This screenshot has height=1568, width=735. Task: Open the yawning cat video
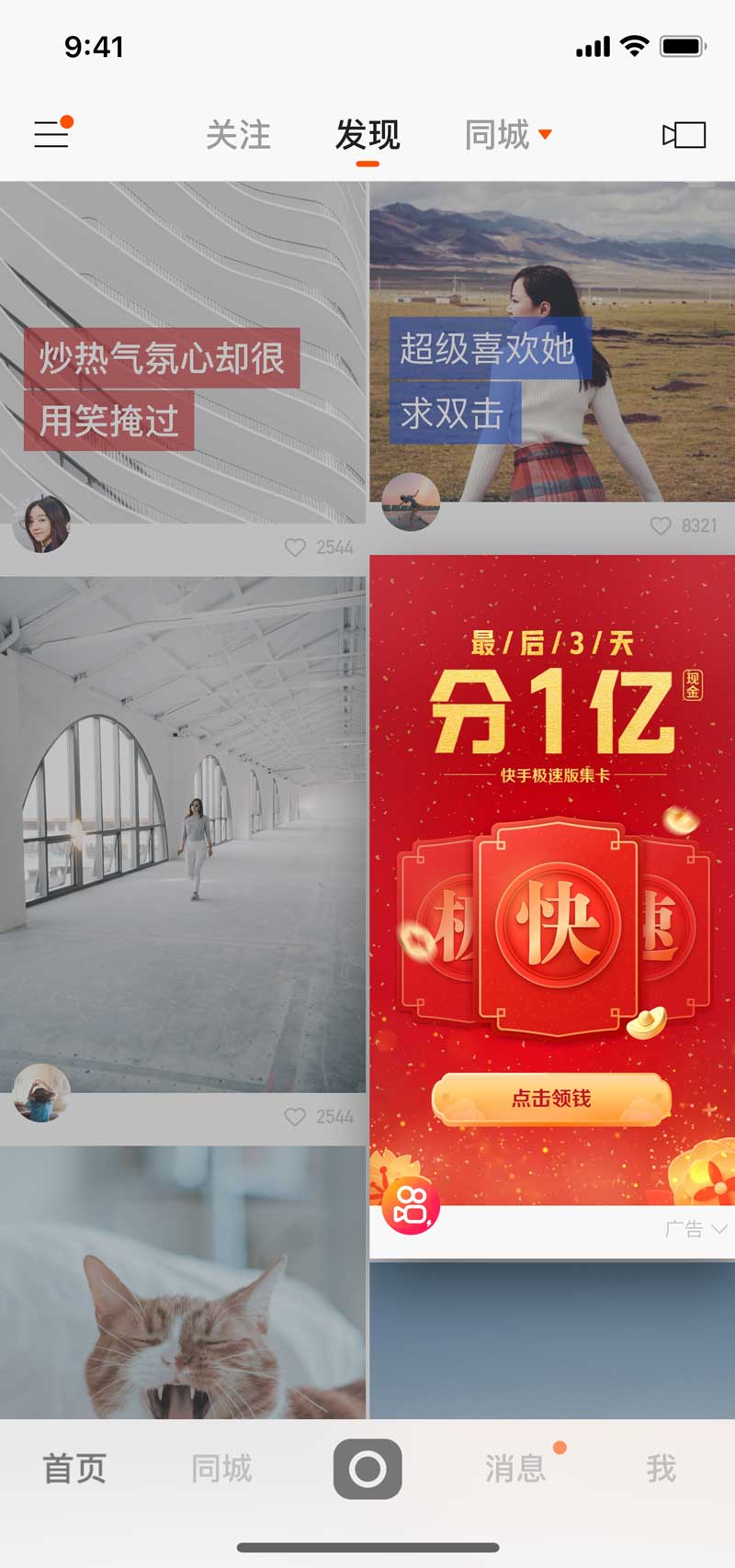184,1286
